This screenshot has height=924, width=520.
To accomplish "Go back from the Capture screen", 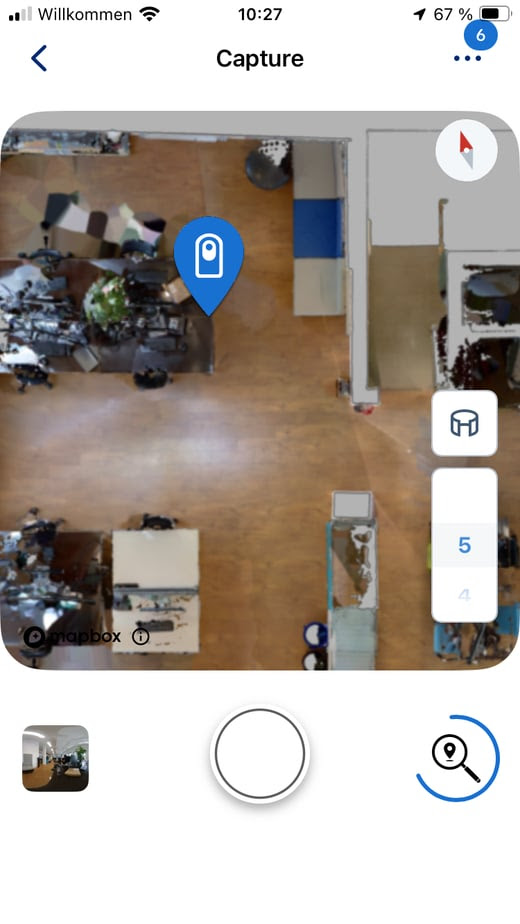I will tap(39, 58).
